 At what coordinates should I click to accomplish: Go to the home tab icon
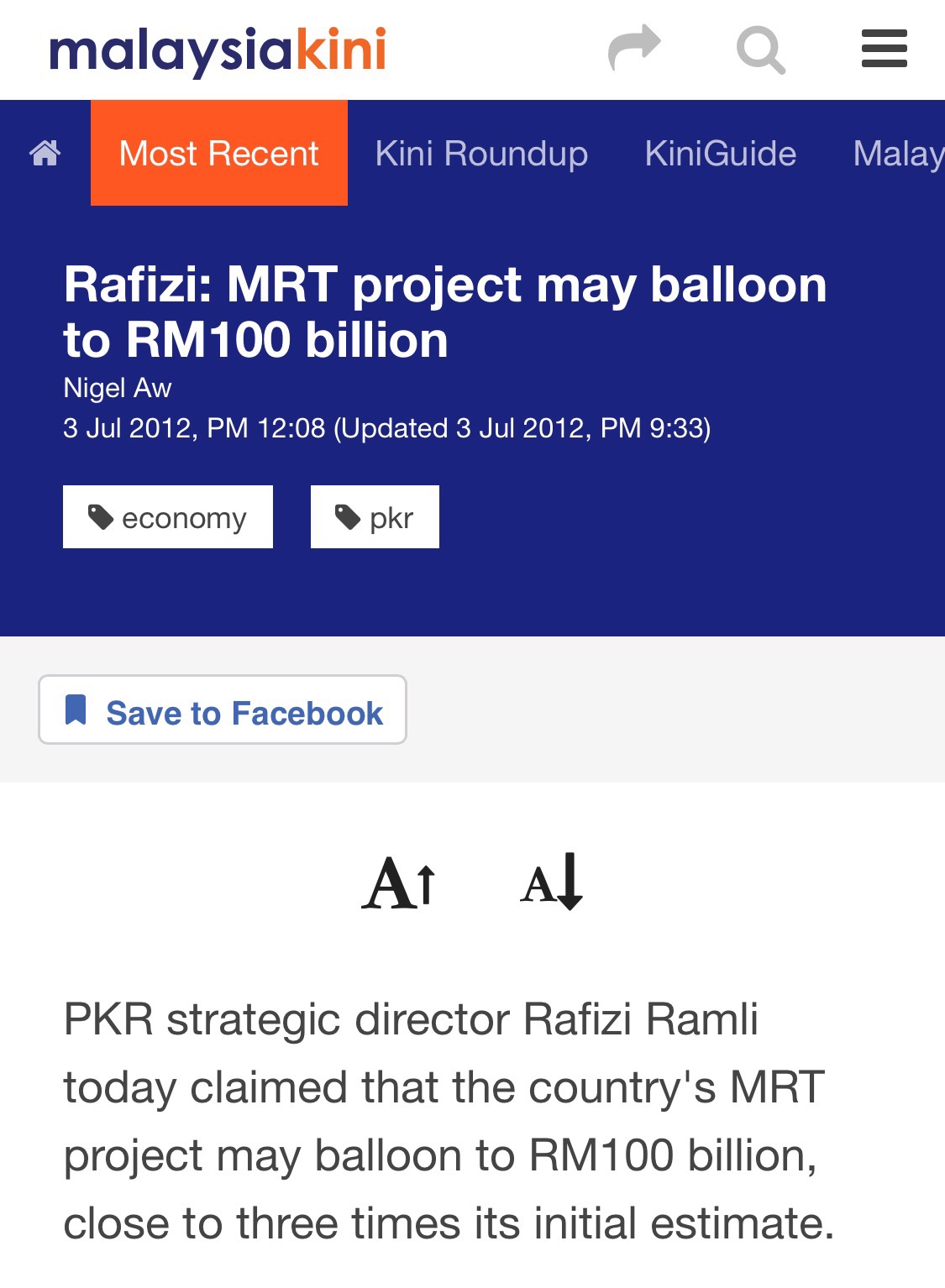tap(45, 153)
